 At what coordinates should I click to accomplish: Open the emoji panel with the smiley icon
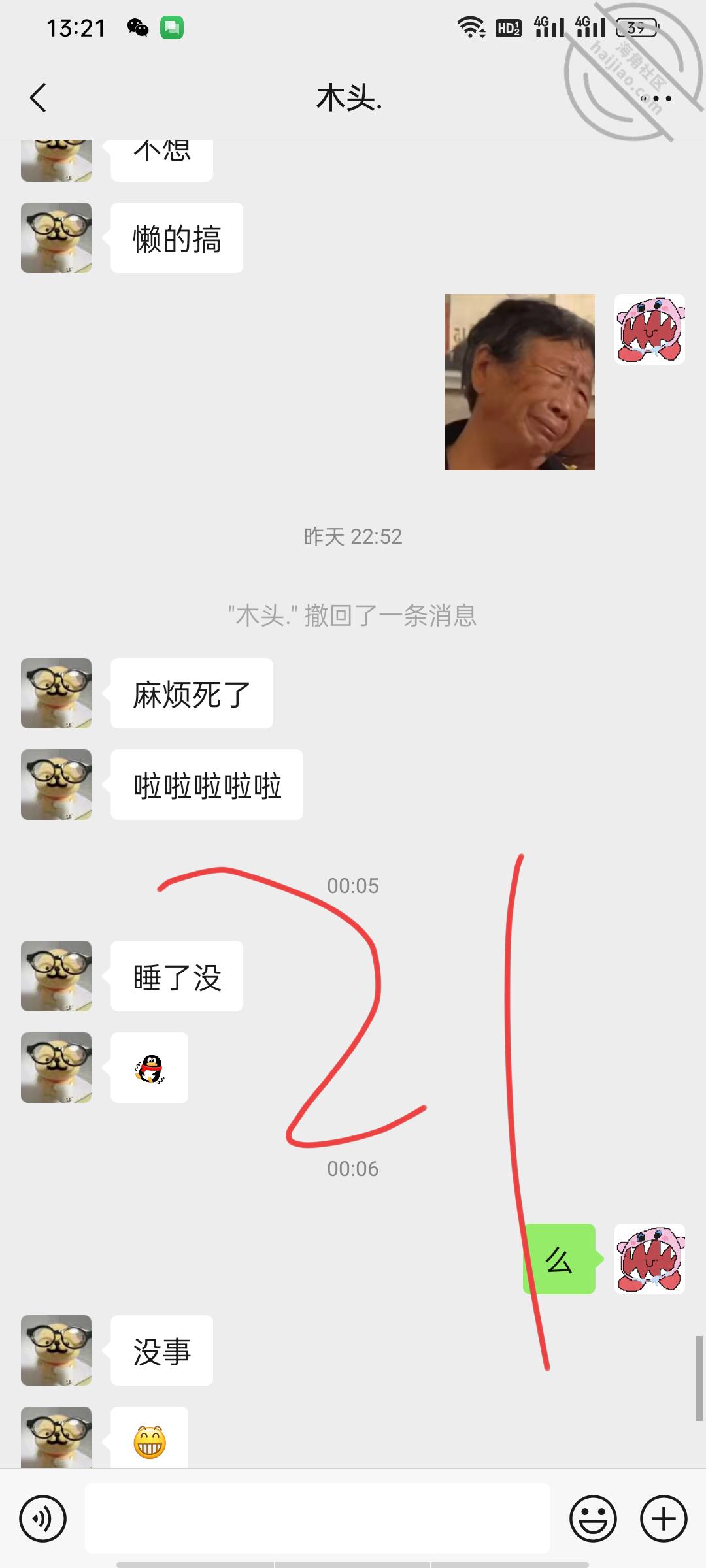tap(594, 1518)
